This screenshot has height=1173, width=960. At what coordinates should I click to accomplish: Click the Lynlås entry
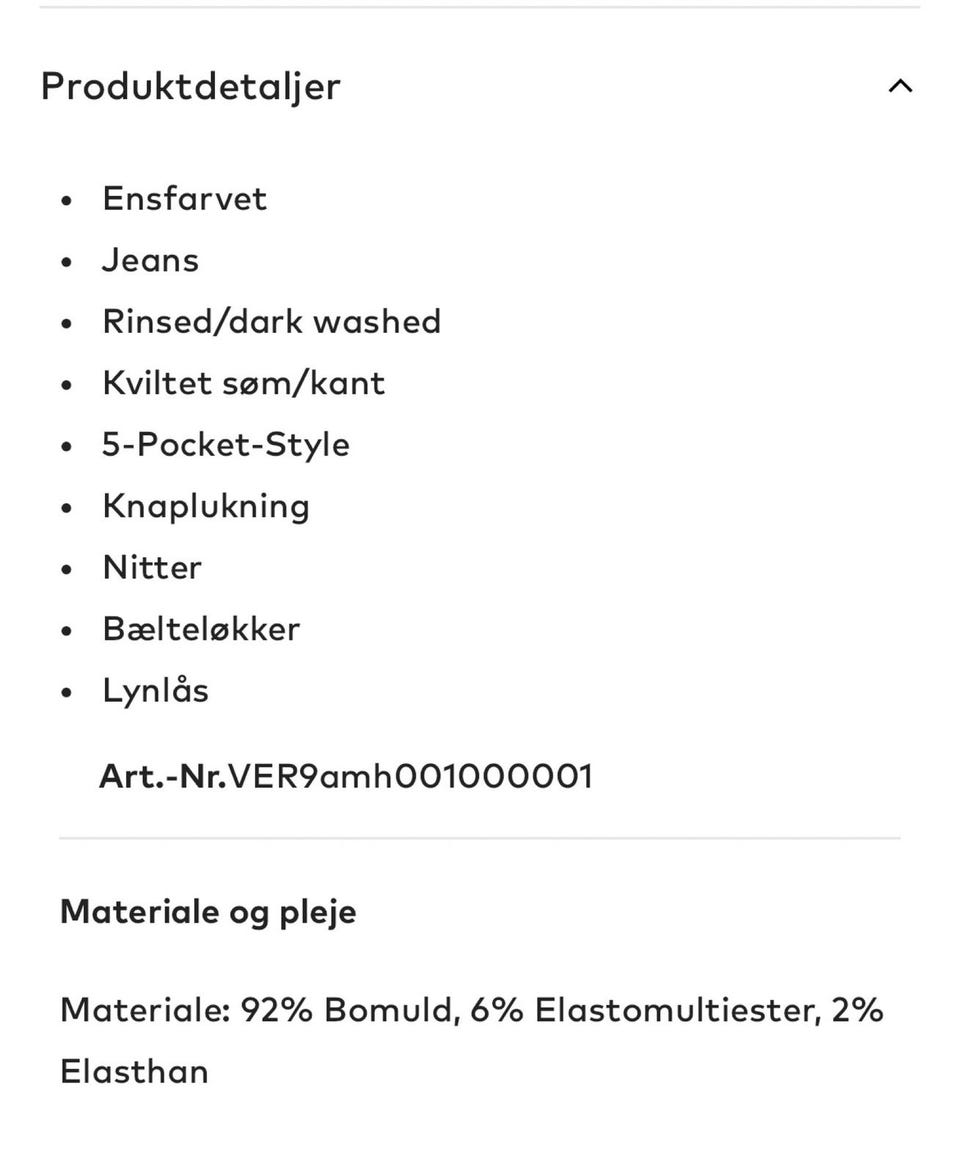click(155, 690)
